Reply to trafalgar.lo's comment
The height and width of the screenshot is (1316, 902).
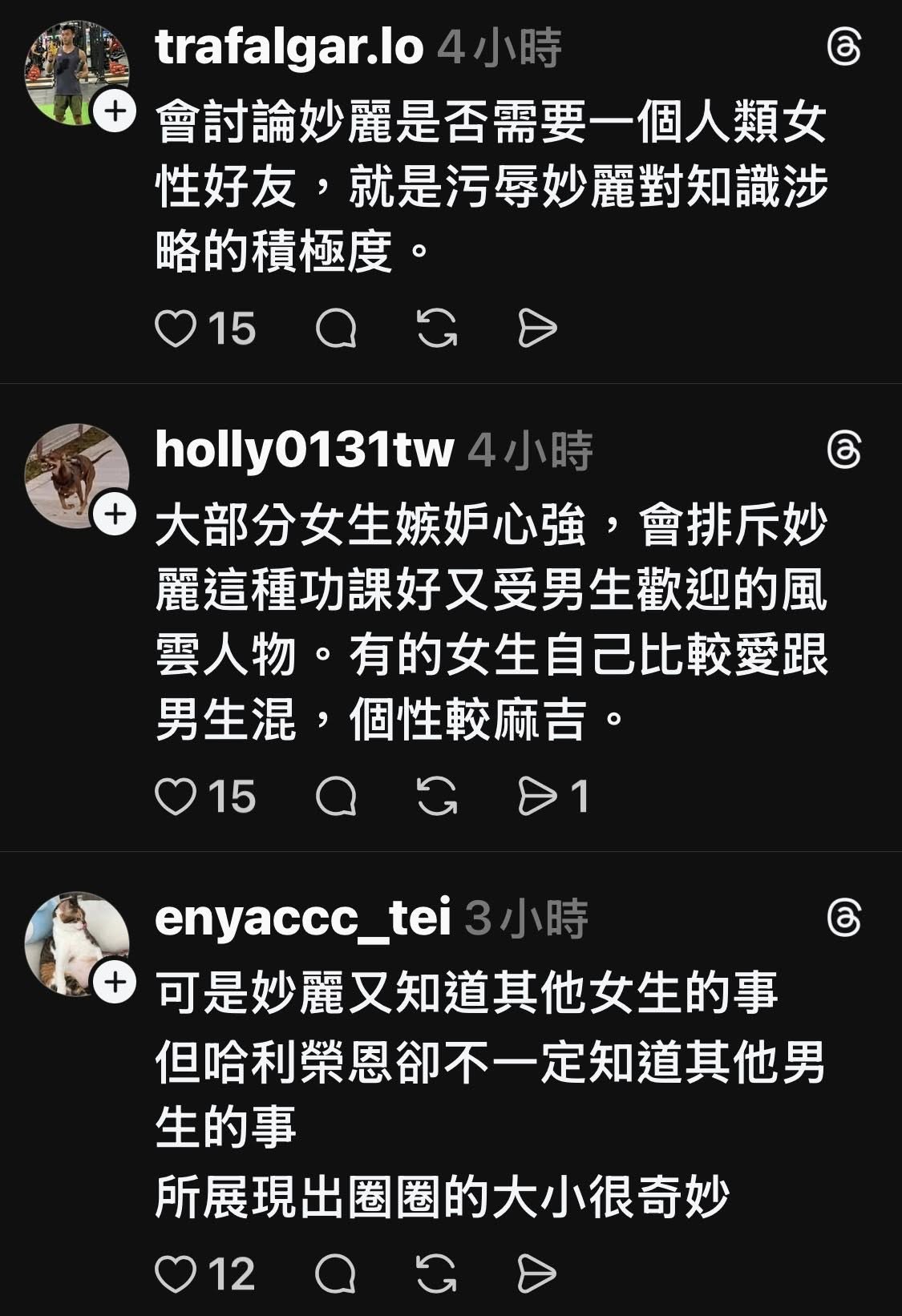tap(336, 329)
